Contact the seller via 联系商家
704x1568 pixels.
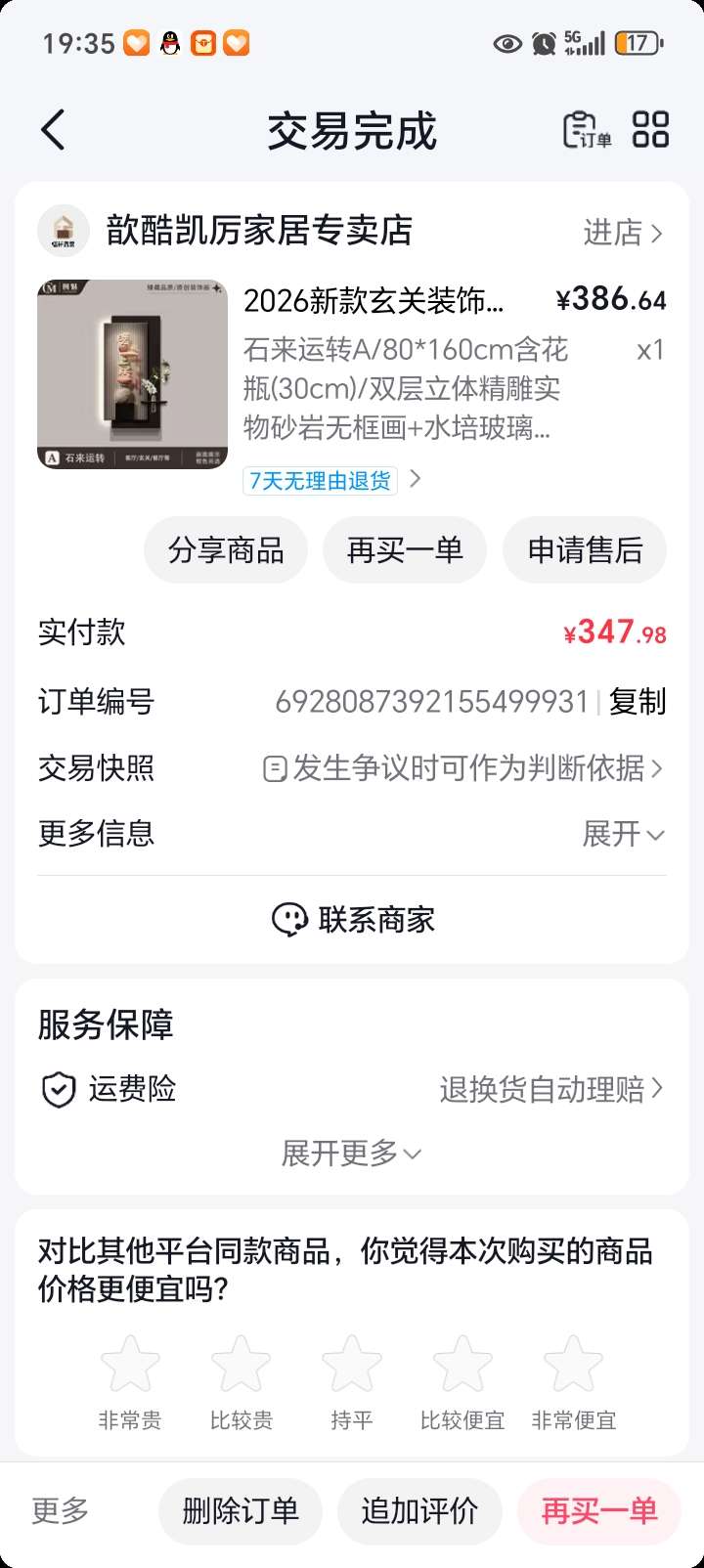click(353, 919)
